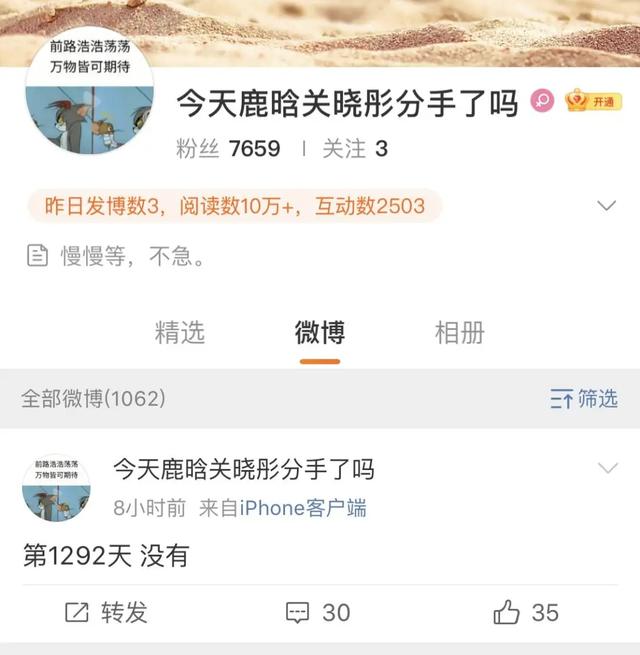Switch to the 相册 tab
The image size is (640, 655).
click(x=459, y=333)
